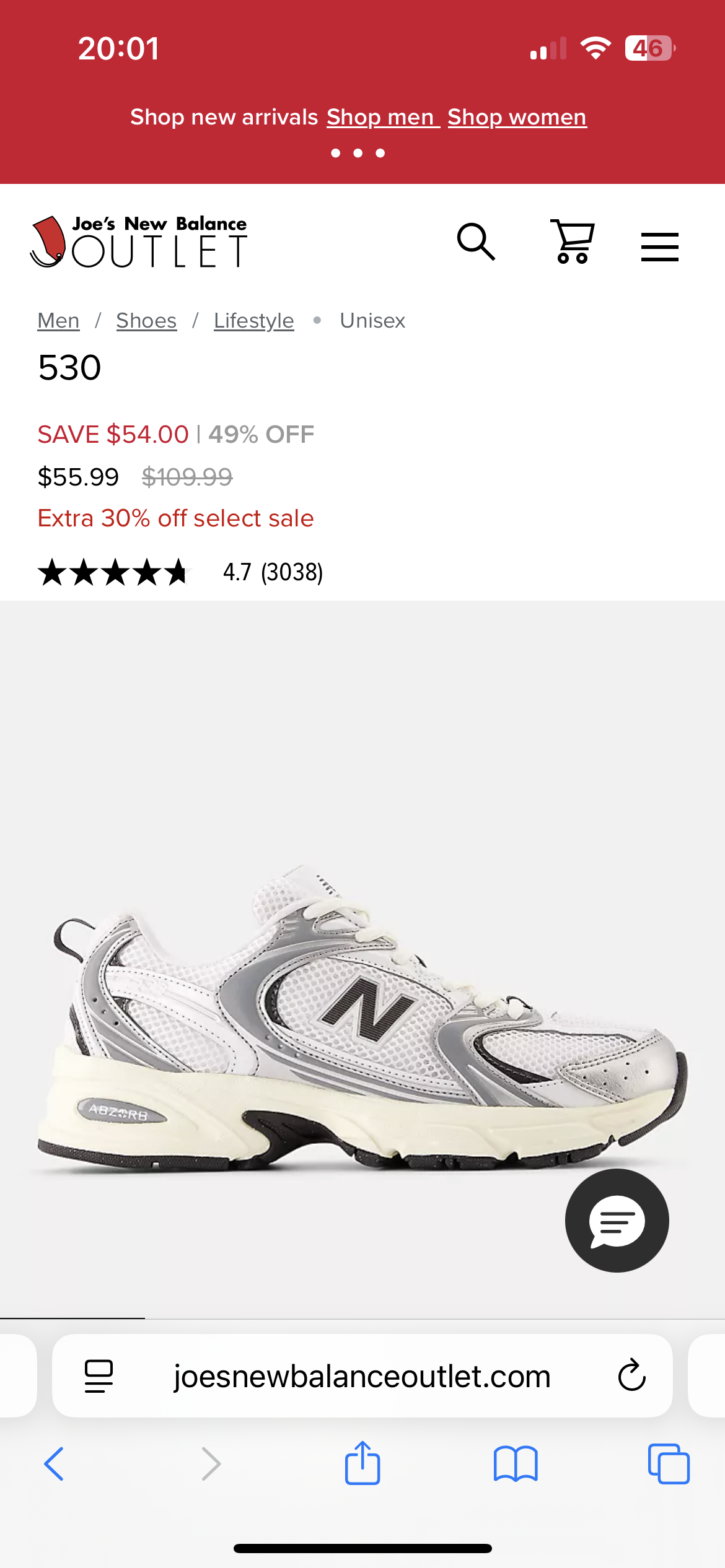Reload the current page
The height and width of the screenshot is (1568, 725).
point(631,1376)
